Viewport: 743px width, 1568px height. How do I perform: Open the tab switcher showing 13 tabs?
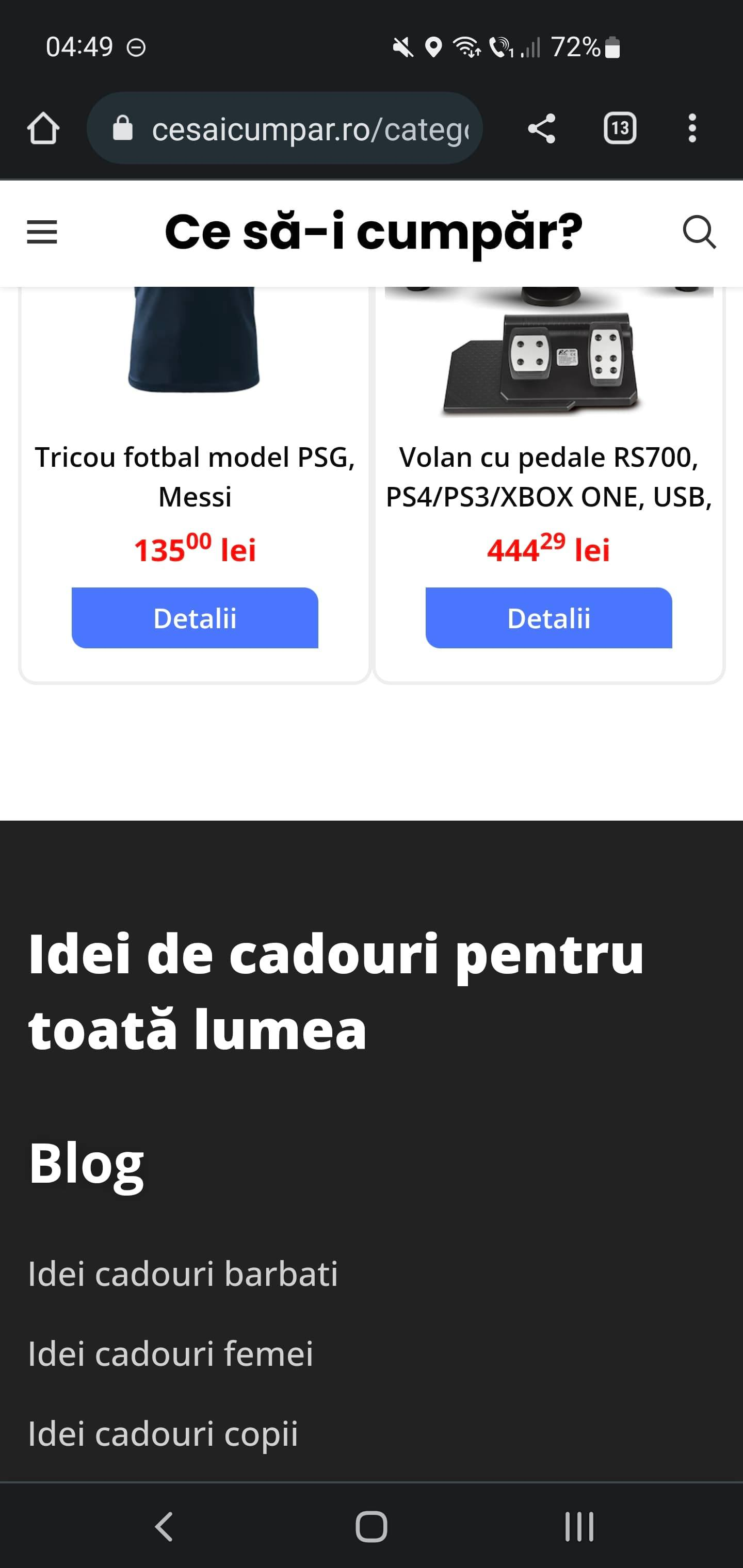click(619, 128)
